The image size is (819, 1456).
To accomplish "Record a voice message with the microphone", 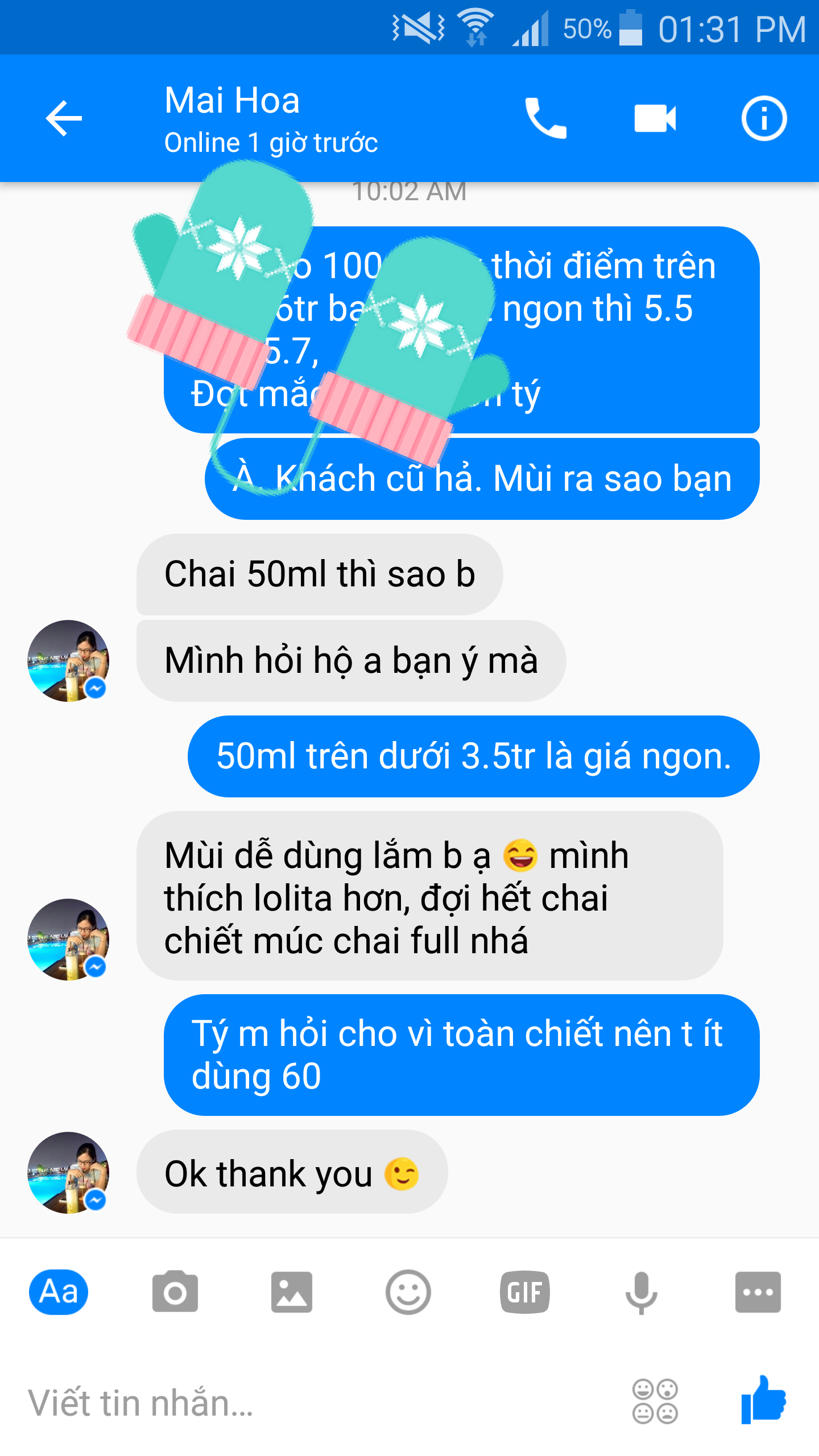I will (x=642, y=1292).
